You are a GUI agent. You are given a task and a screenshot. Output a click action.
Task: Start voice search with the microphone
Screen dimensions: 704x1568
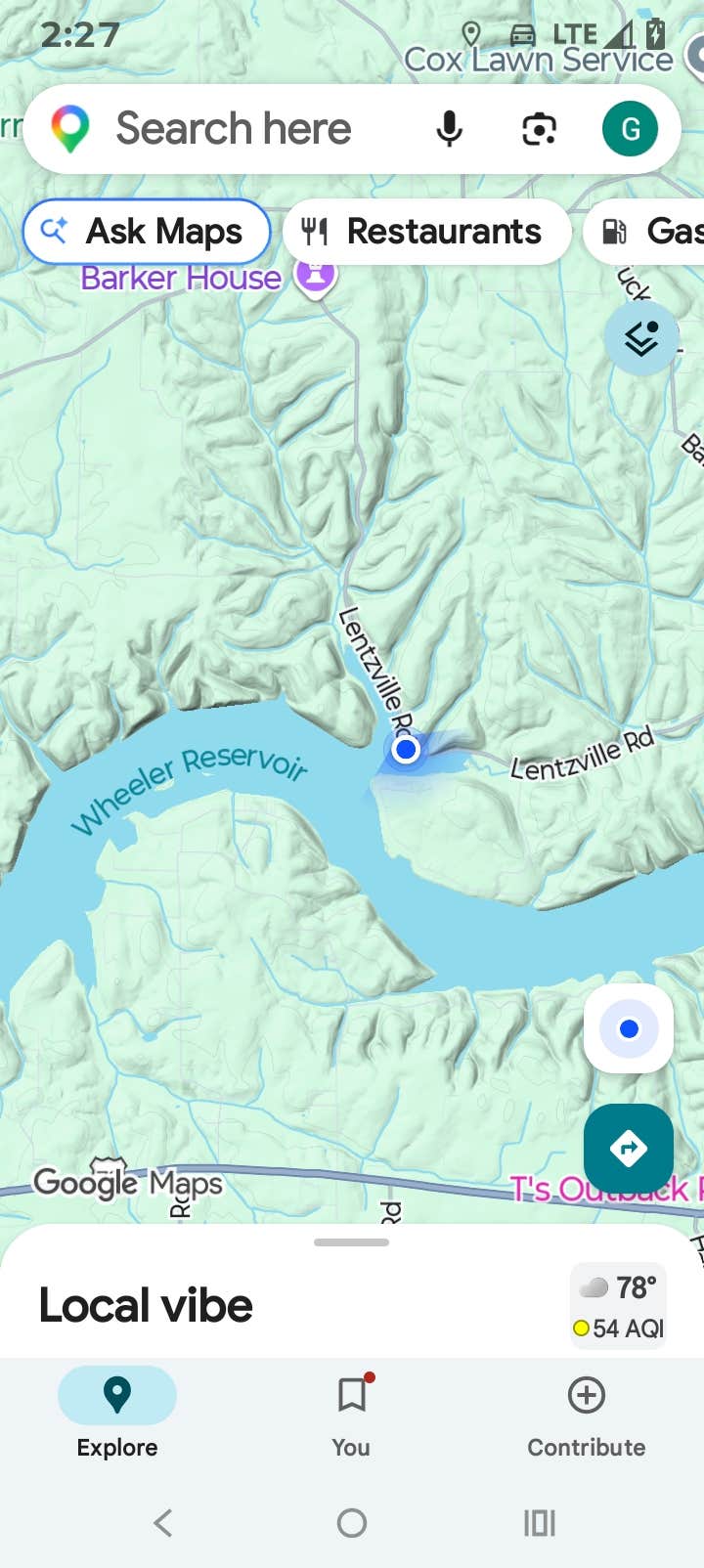(449, 129)
